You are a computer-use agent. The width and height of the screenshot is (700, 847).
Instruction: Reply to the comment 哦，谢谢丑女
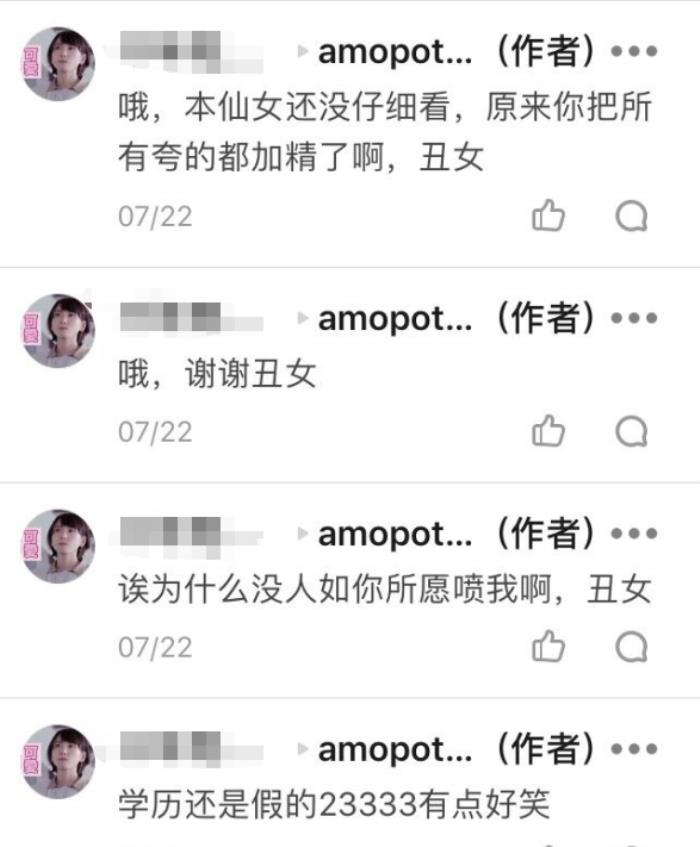(x=631, y=431)
